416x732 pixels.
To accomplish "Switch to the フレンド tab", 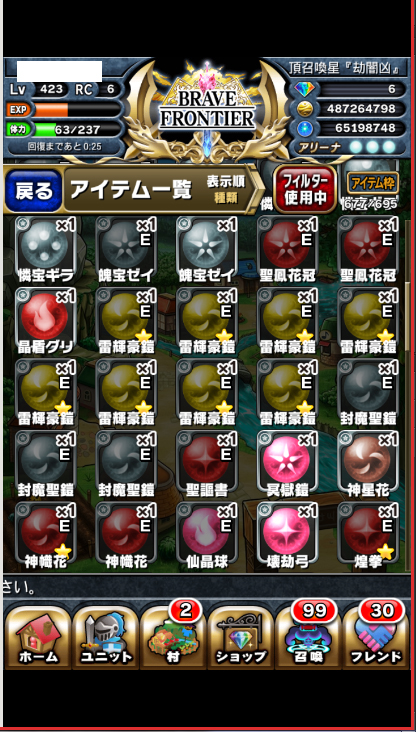I will [x=376, y=637].
